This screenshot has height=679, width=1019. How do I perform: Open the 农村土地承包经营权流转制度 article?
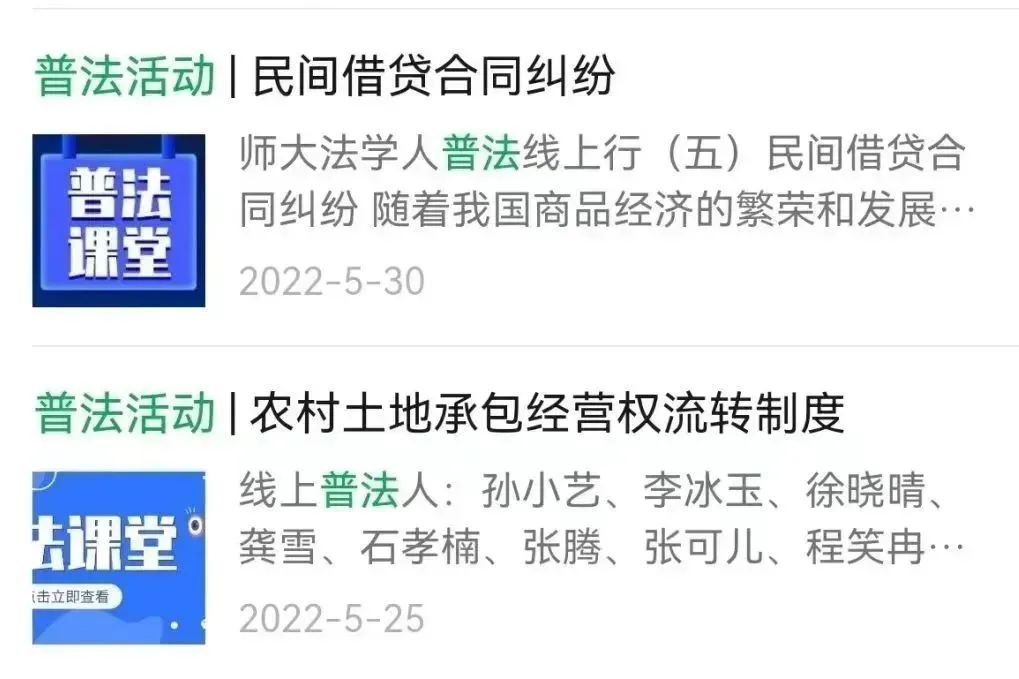pos(545,414)
